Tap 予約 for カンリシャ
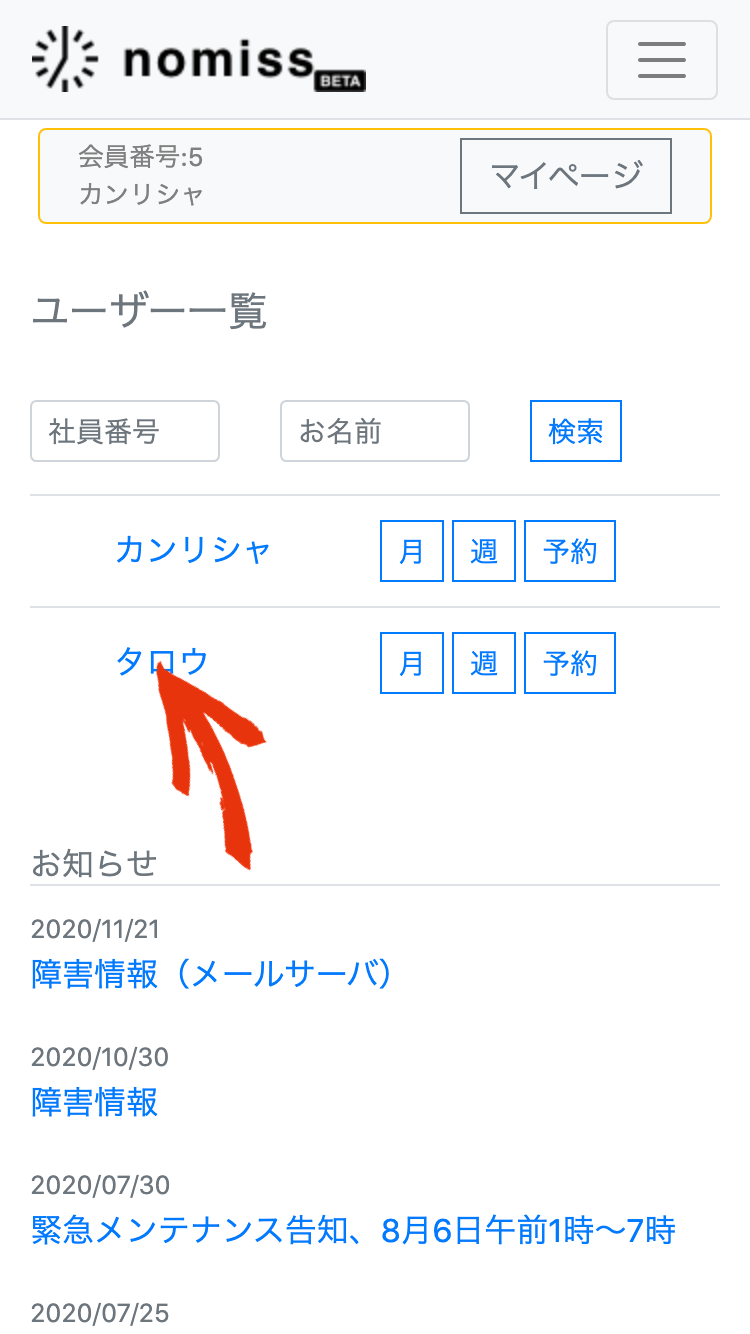 click(570, 551)
